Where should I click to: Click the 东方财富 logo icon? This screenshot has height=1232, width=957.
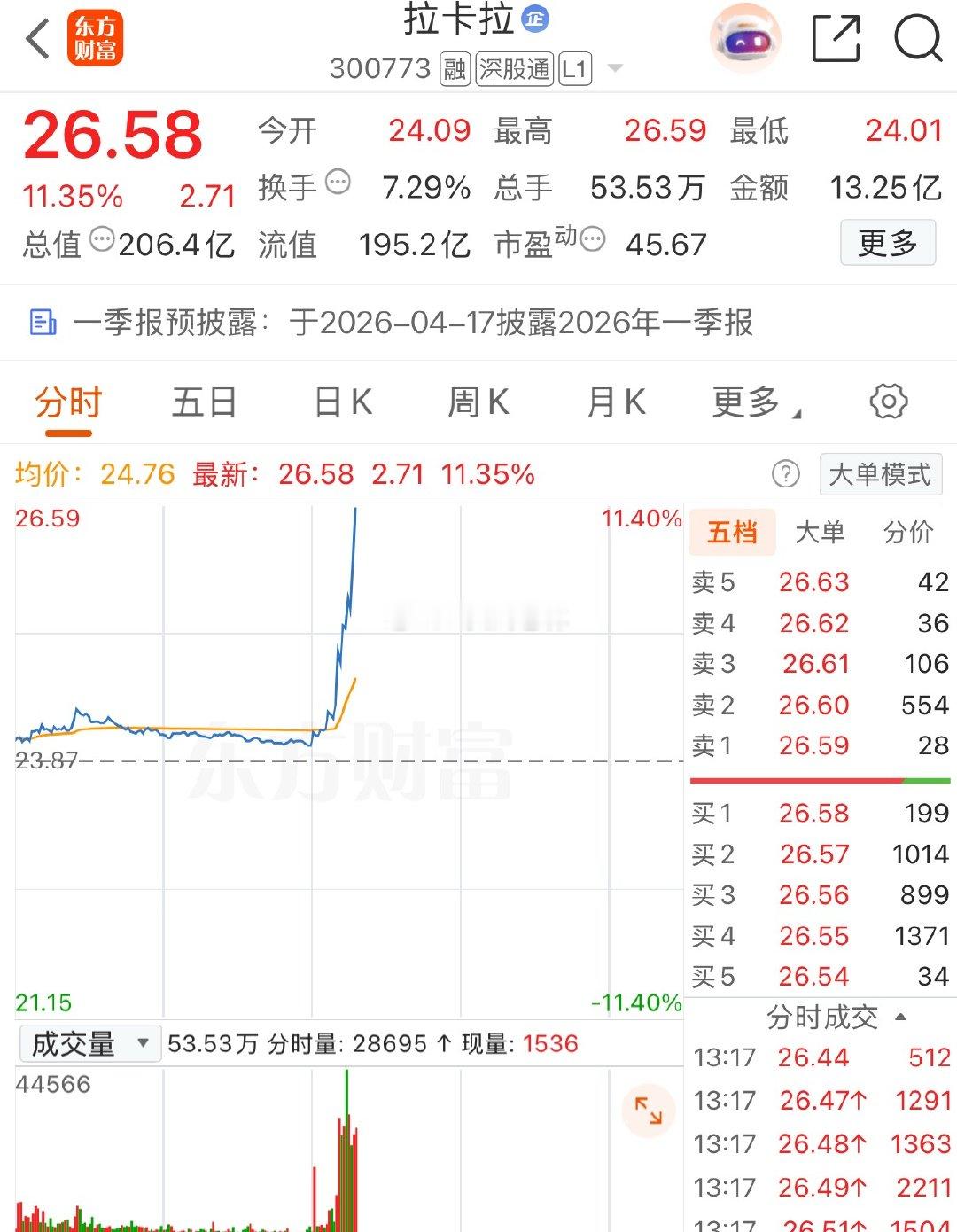pos(96,37)
